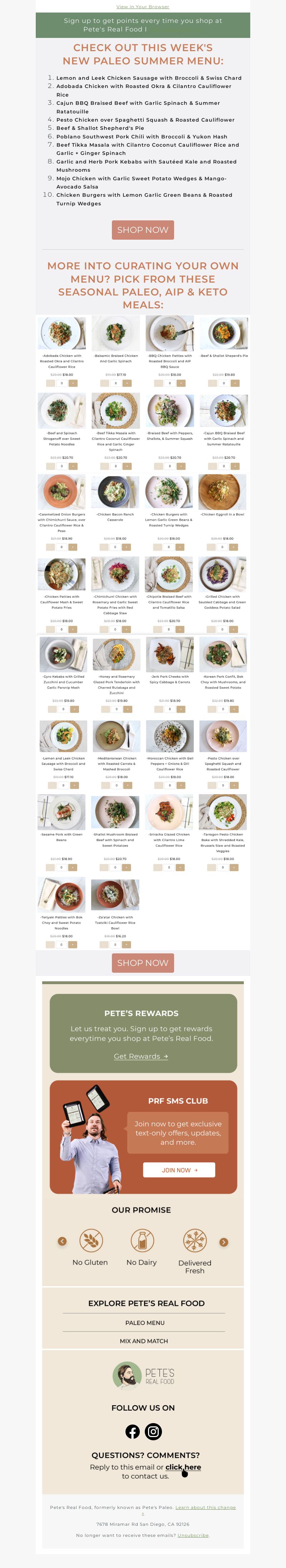Increase quantity of Za'atar Chicken meal
The height and width of the screenshot is (1568, 286).
pos(127,945)
